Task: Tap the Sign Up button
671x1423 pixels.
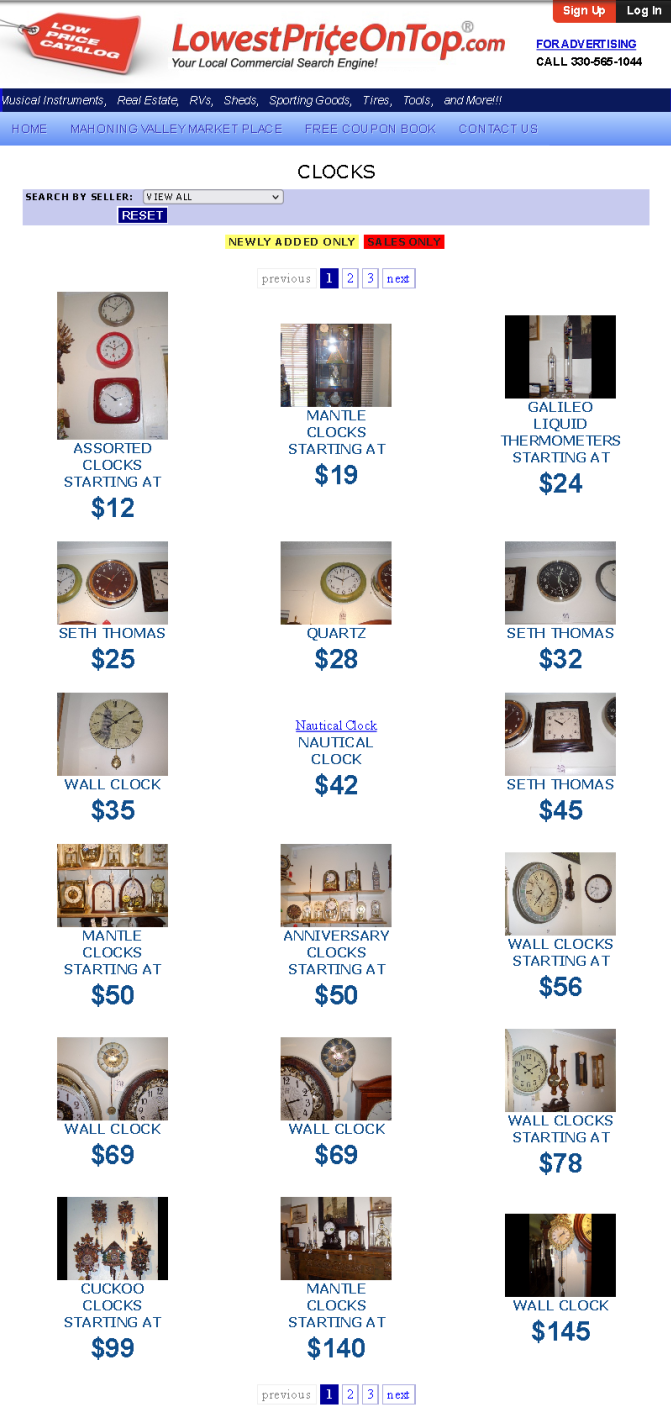Action: [x=583, y=11]
